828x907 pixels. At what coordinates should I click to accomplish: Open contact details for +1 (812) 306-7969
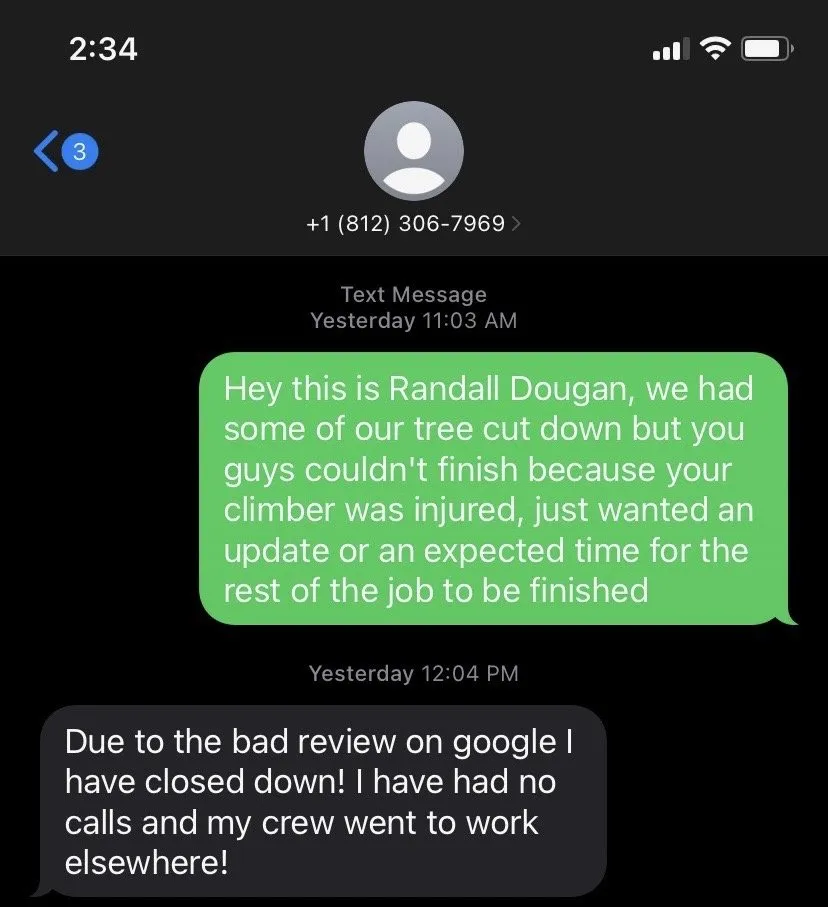[x=413, y=223]
